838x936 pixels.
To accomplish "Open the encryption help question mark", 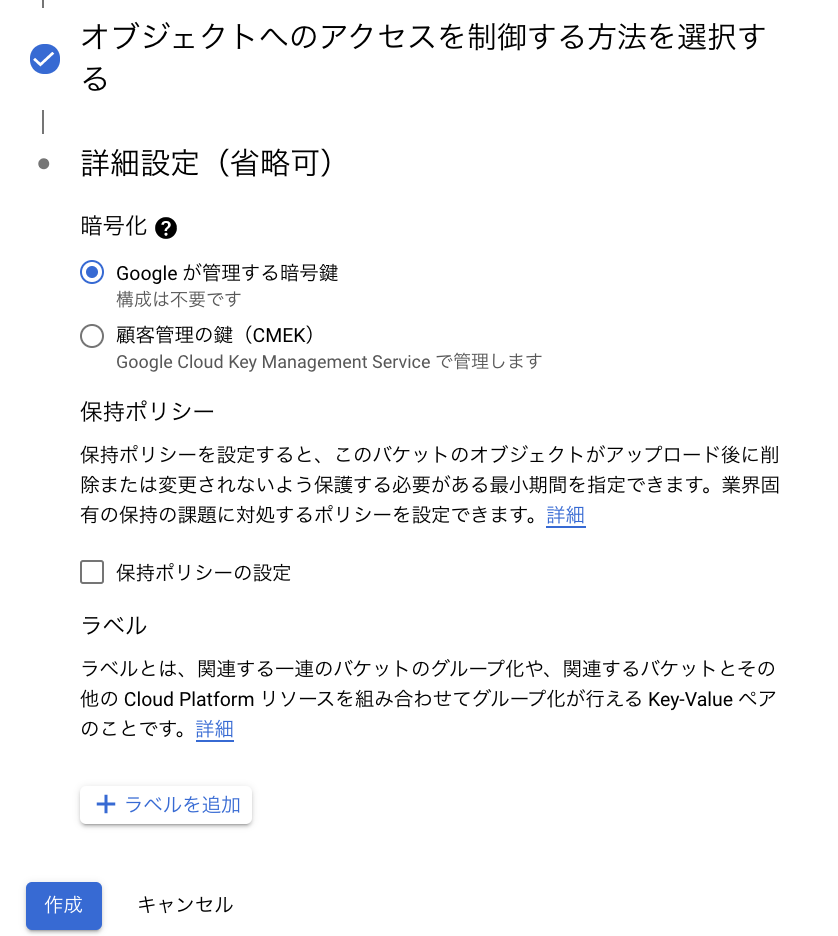I will tap(167, 228).
